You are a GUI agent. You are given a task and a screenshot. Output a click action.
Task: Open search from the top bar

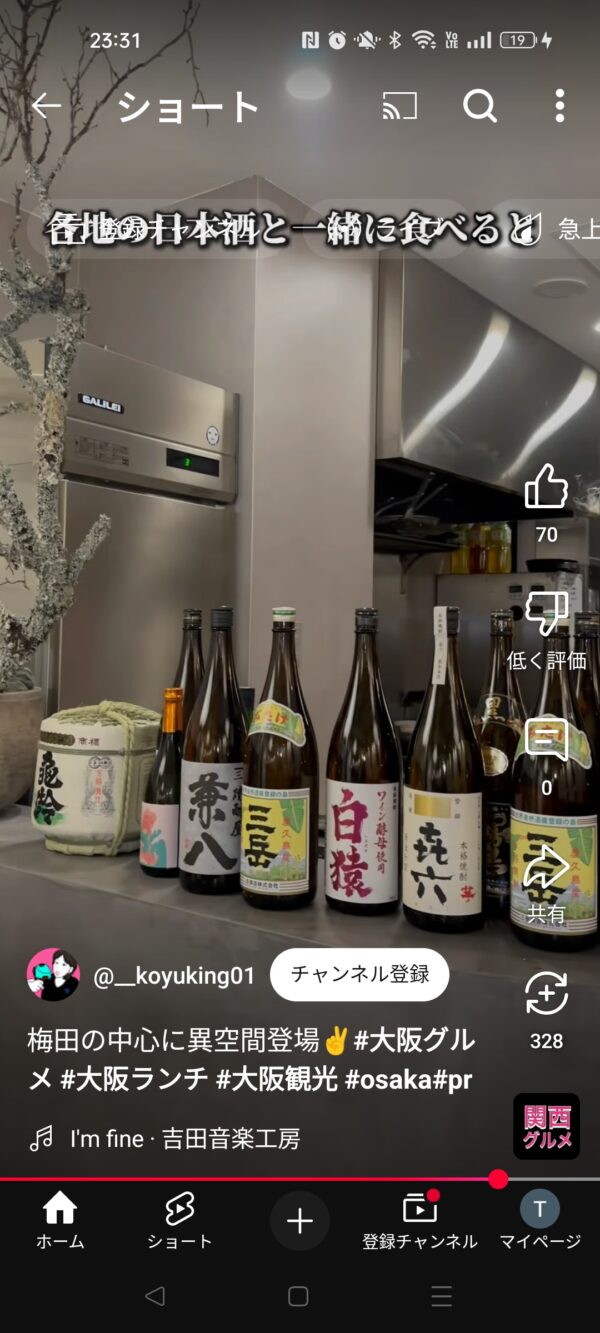[480, 106]
